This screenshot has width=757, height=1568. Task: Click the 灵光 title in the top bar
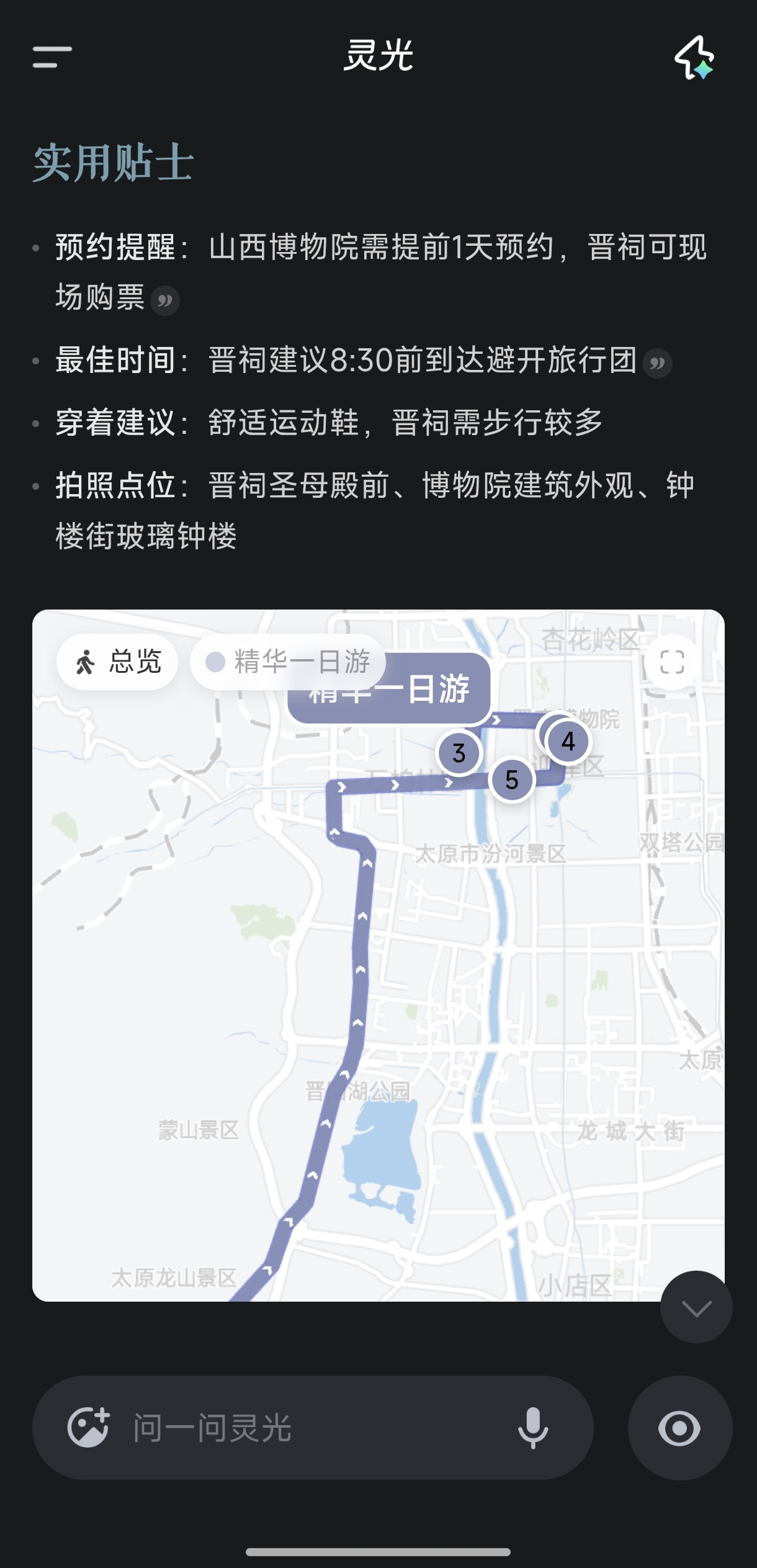[x=378, y=56]
